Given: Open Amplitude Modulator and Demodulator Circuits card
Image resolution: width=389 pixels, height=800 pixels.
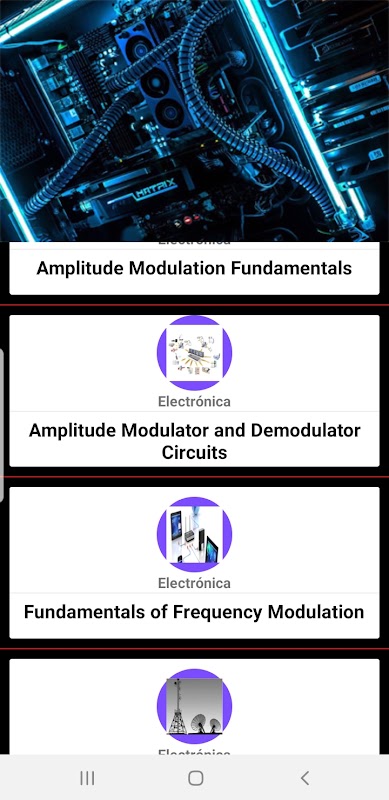Looking at the screenshot, I should click(x=194, y=391).
